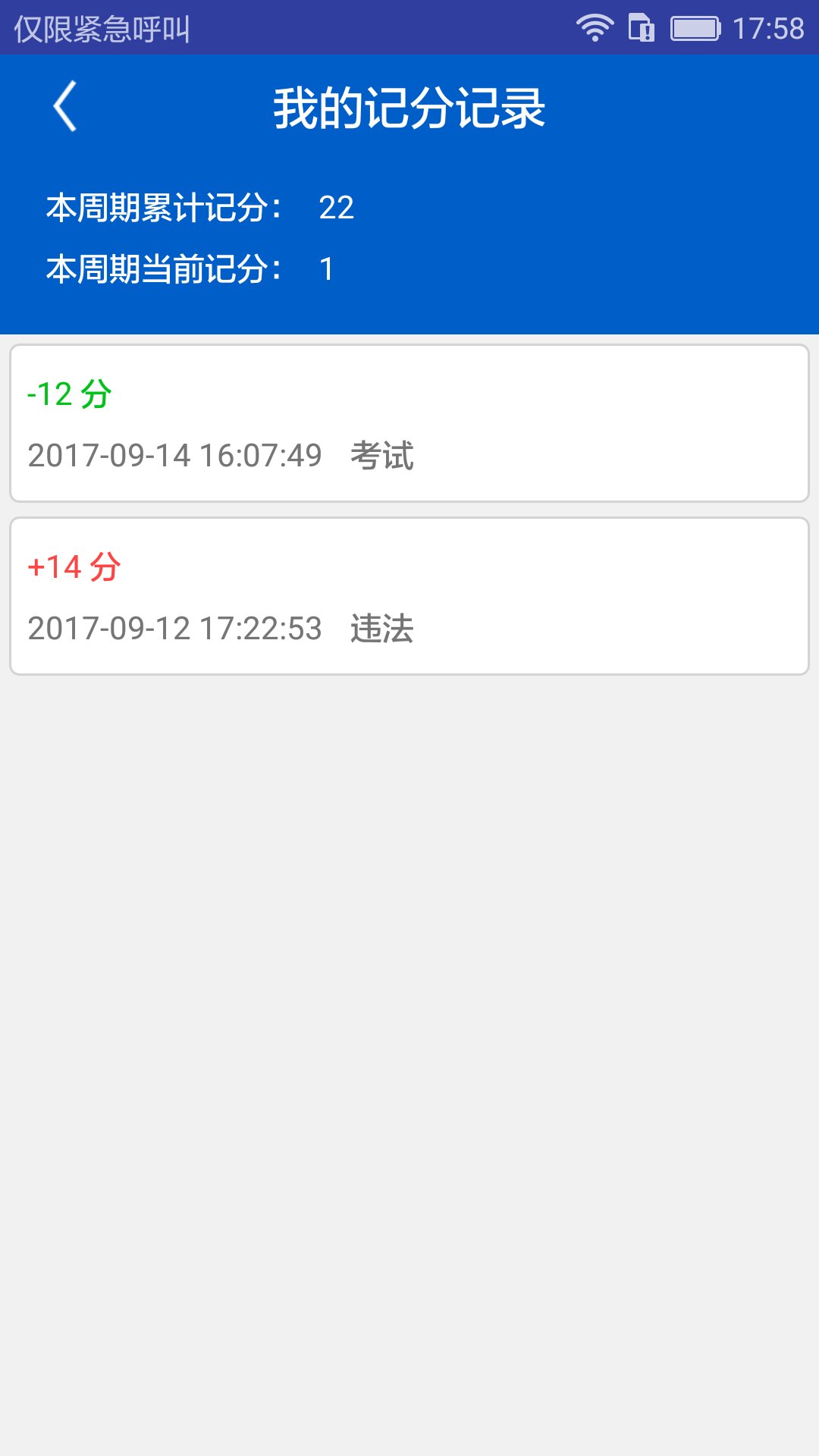Select the -12 分 score entry

click(x=409, y=422)
